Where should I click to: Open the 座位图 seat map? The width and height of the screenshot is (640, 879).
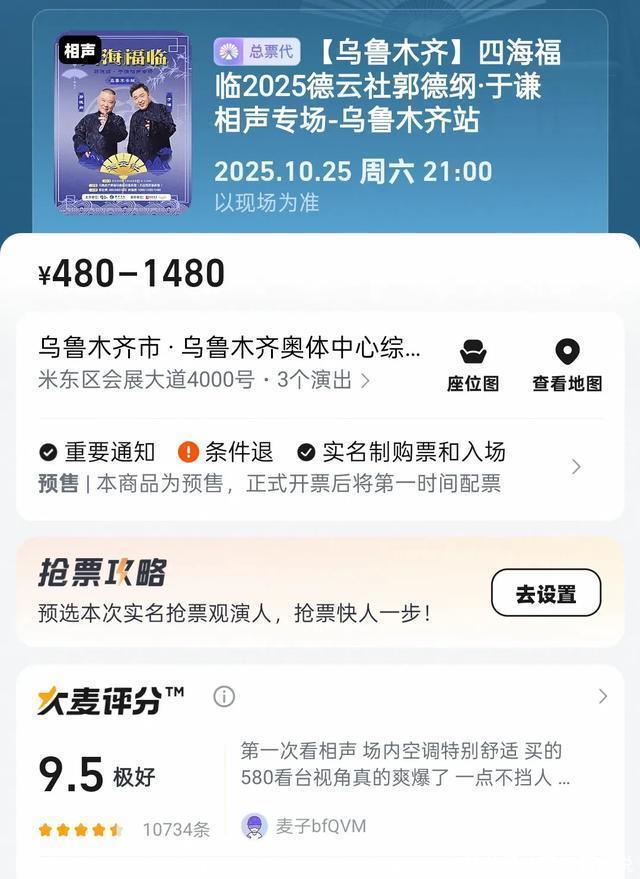point(472,365)
